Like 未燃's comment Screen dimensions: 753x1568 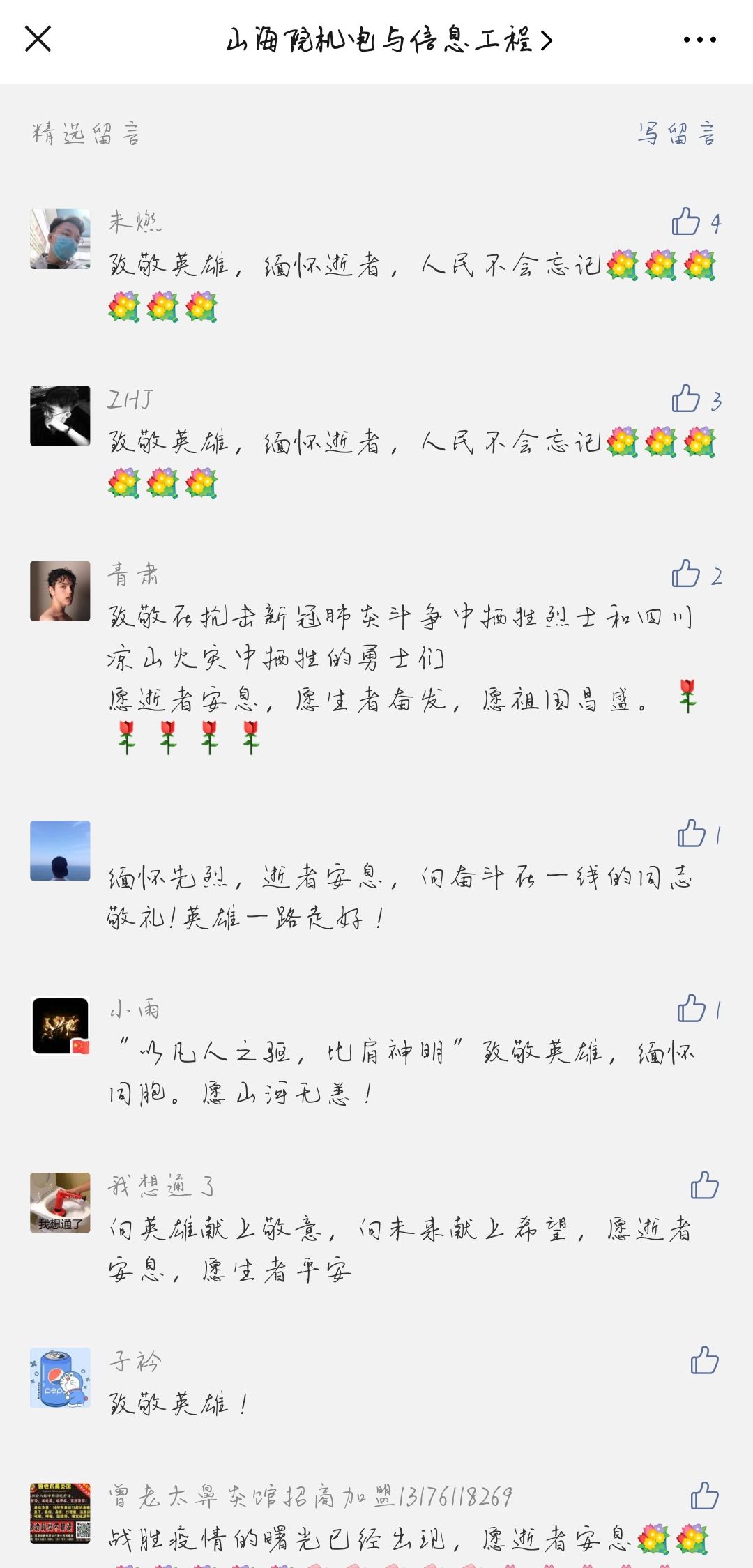click(686, 222)
